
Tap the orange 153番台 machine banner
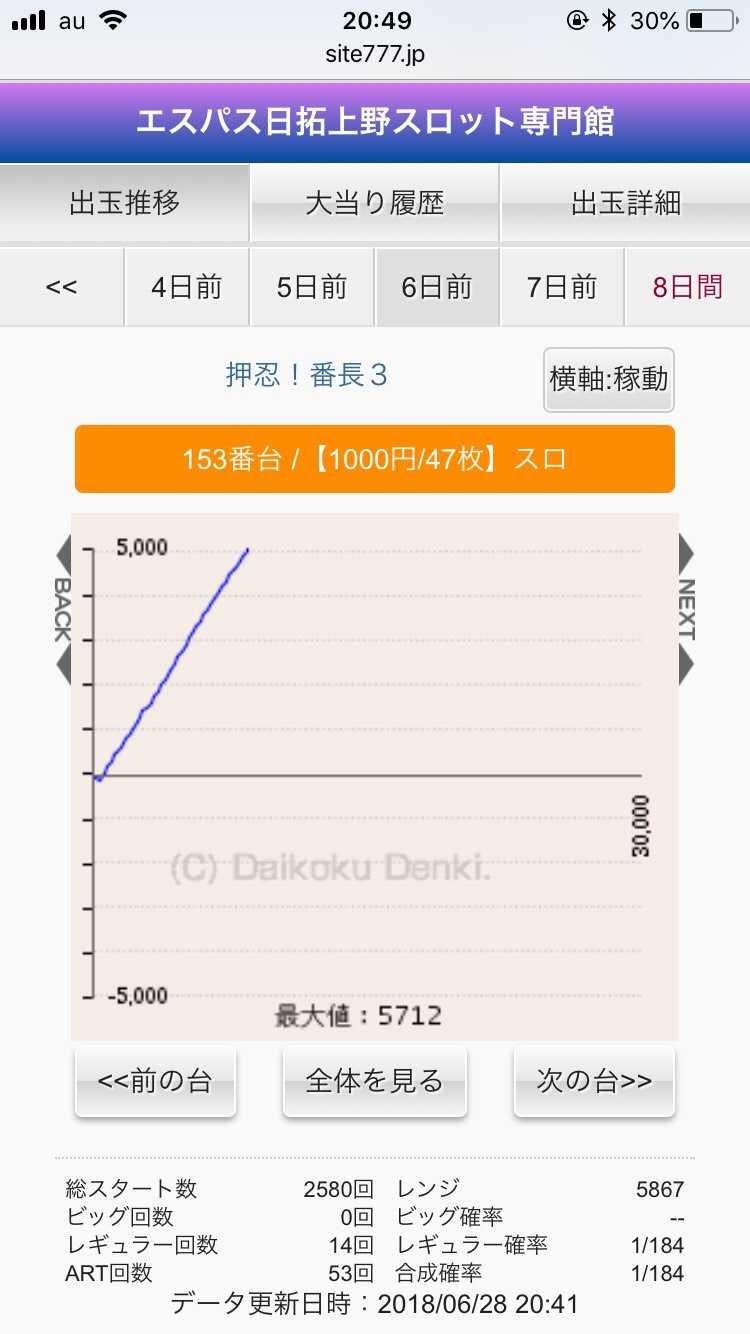tap(374, 459)
